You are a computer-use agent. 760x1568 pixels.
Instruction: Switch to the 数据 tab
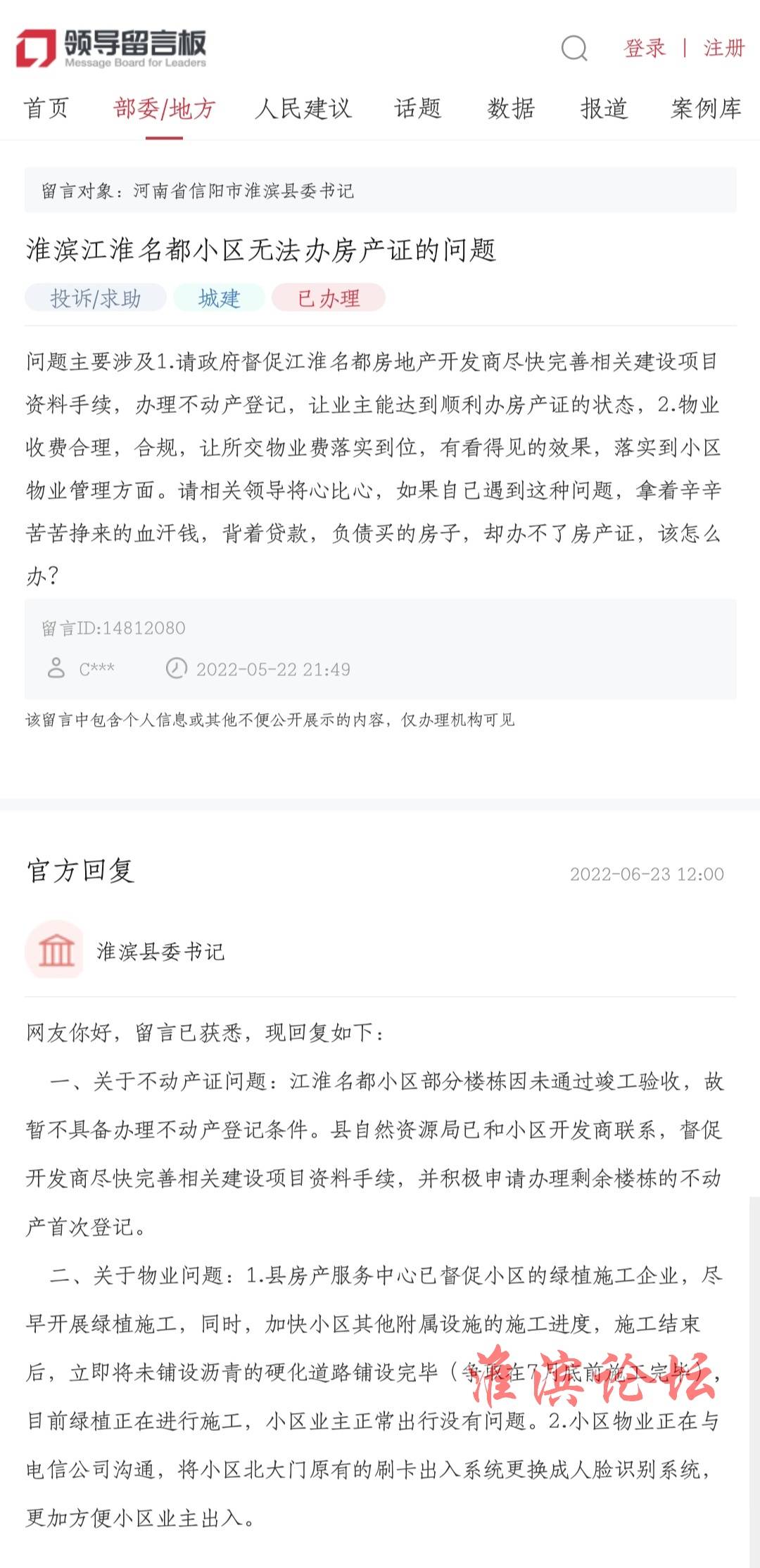pos(511,108)
